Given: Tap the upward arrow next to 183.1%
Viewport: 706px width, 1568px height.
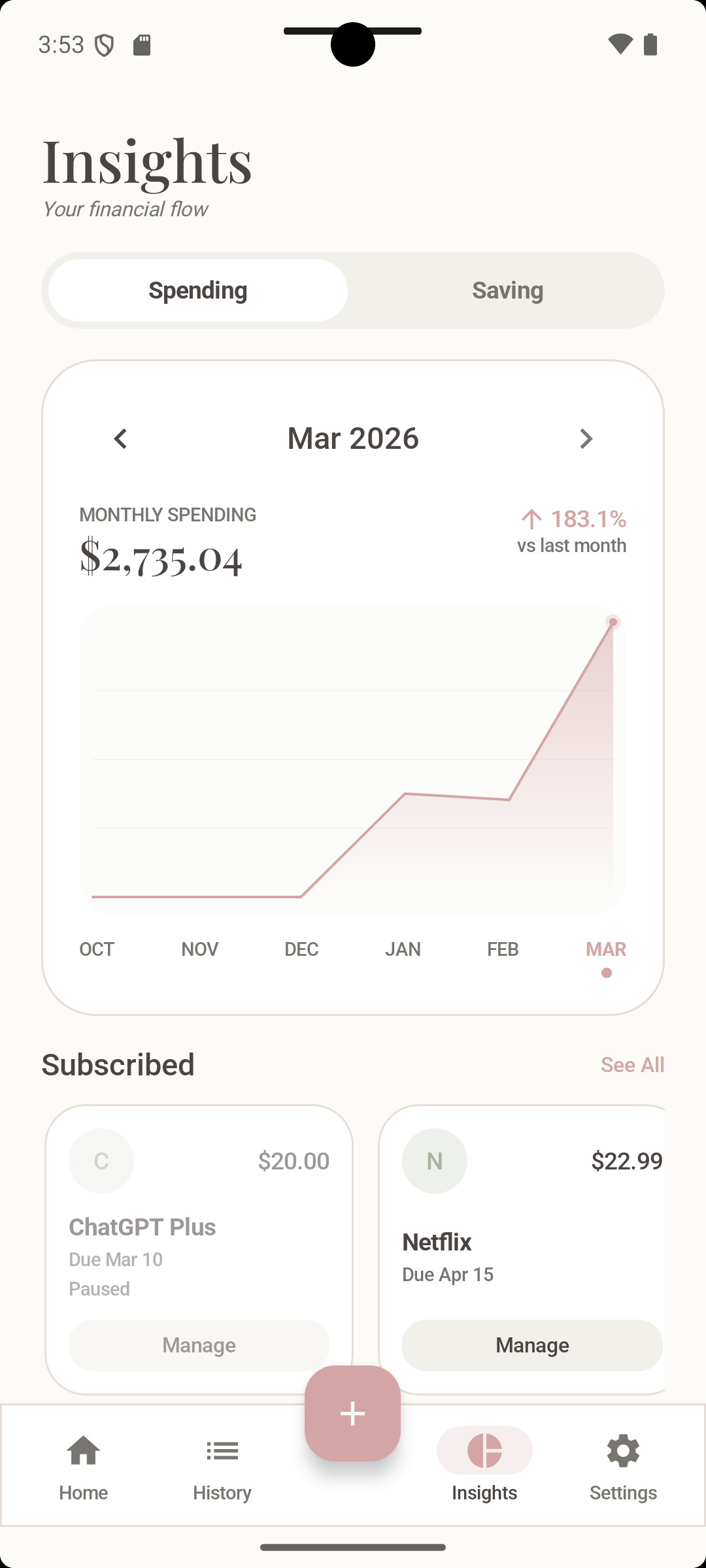Looking at the screenshot, I should click(531, 519).
